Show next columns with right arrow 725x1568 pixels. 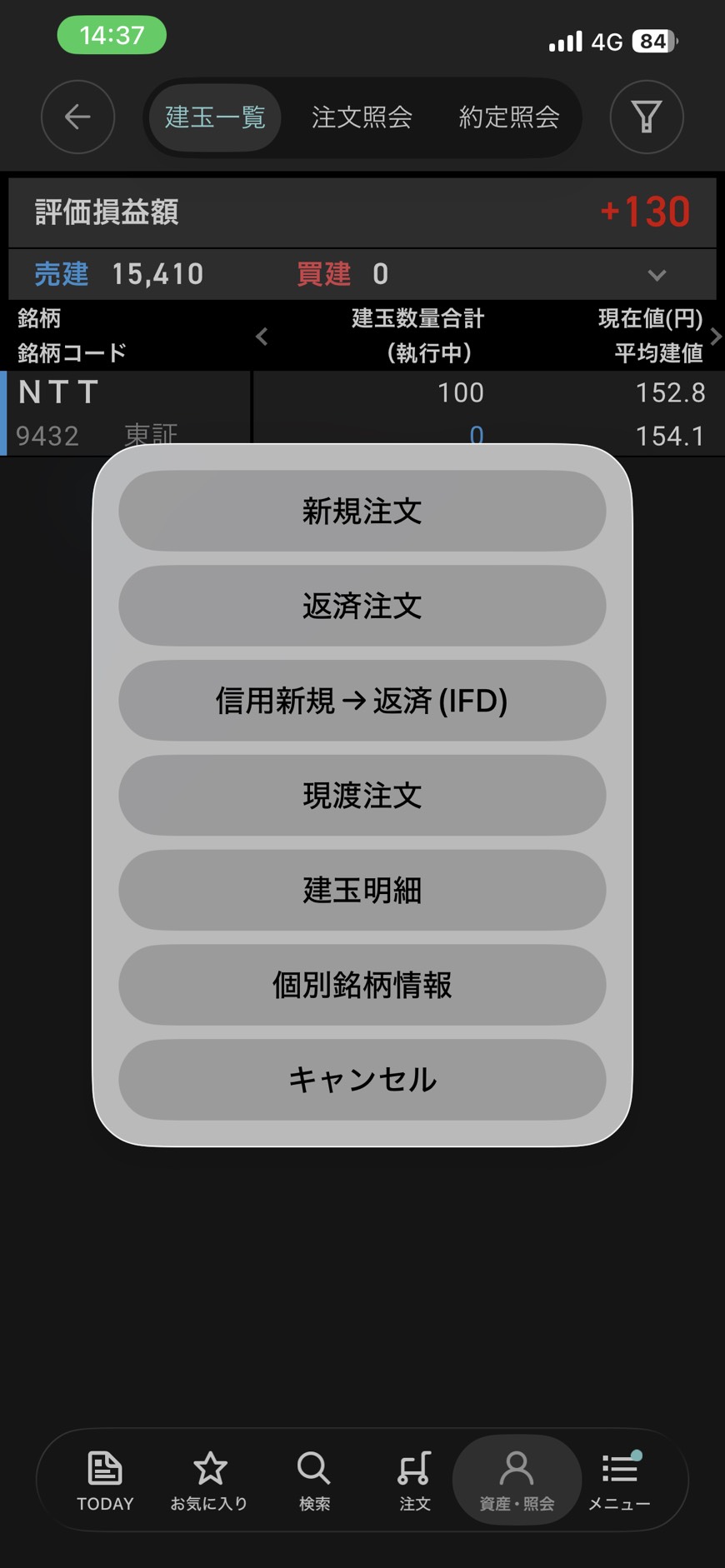(715, 336)
